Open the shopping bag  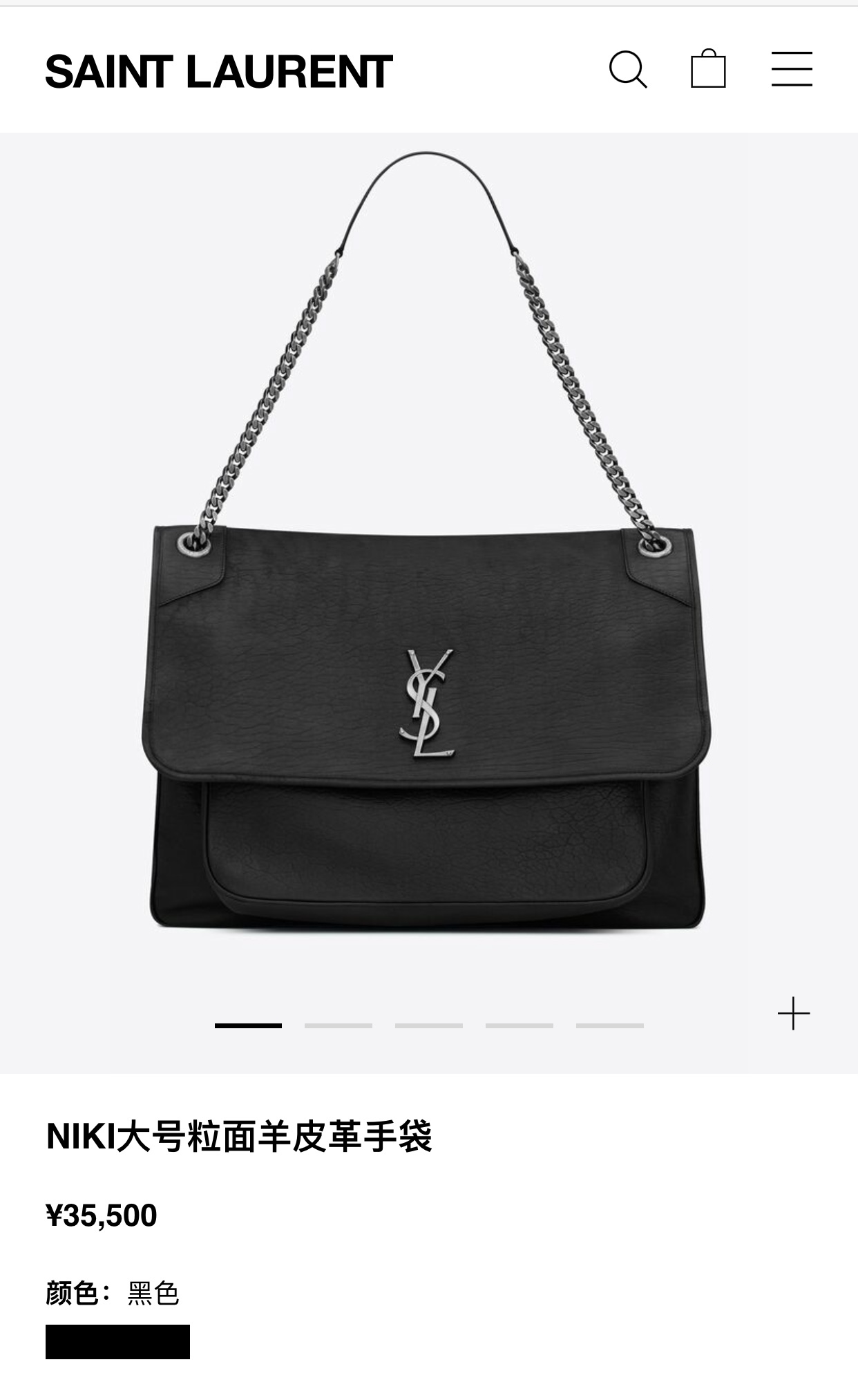708,68
